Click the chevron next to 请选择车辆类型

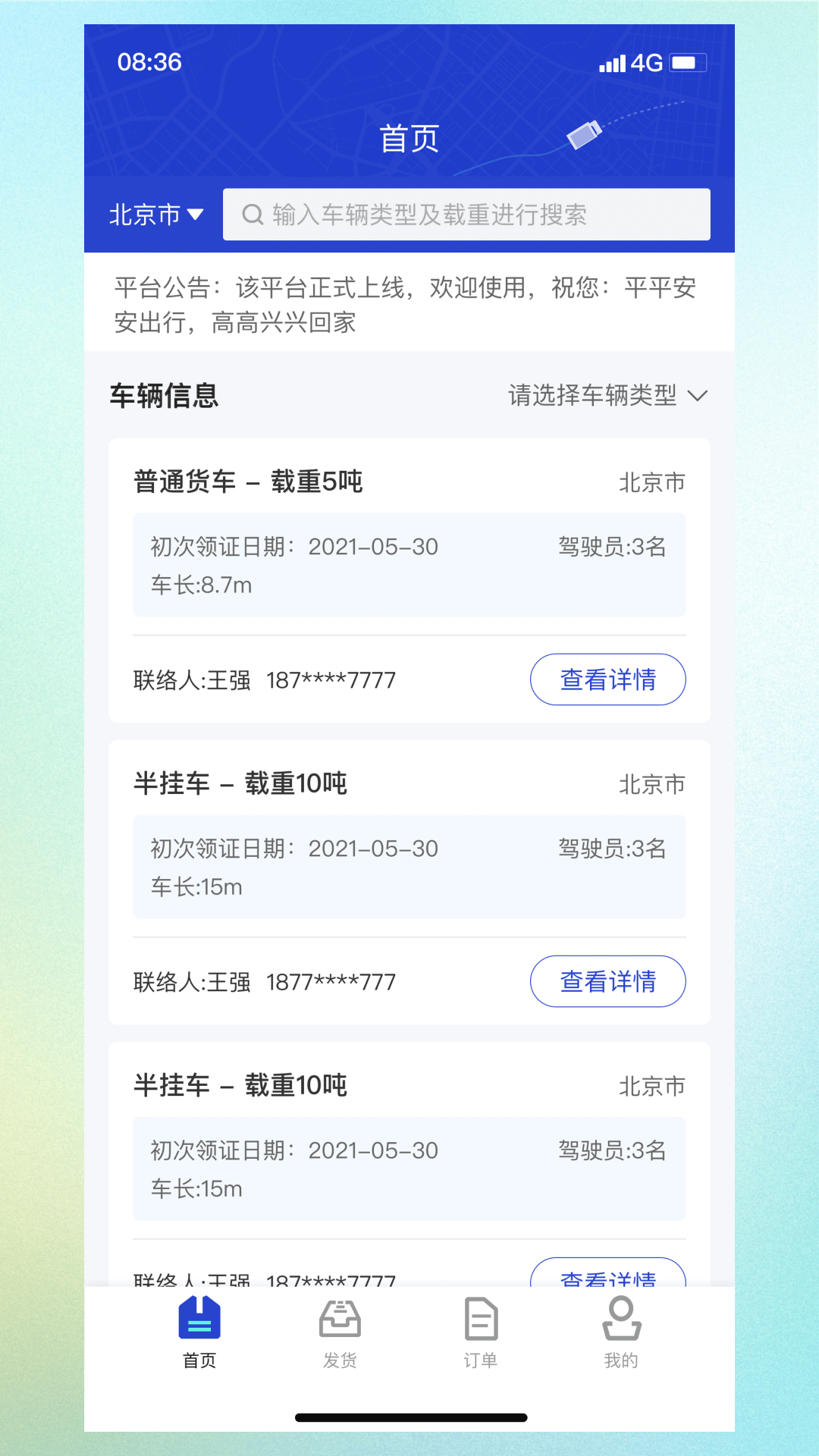click(698, 395)
